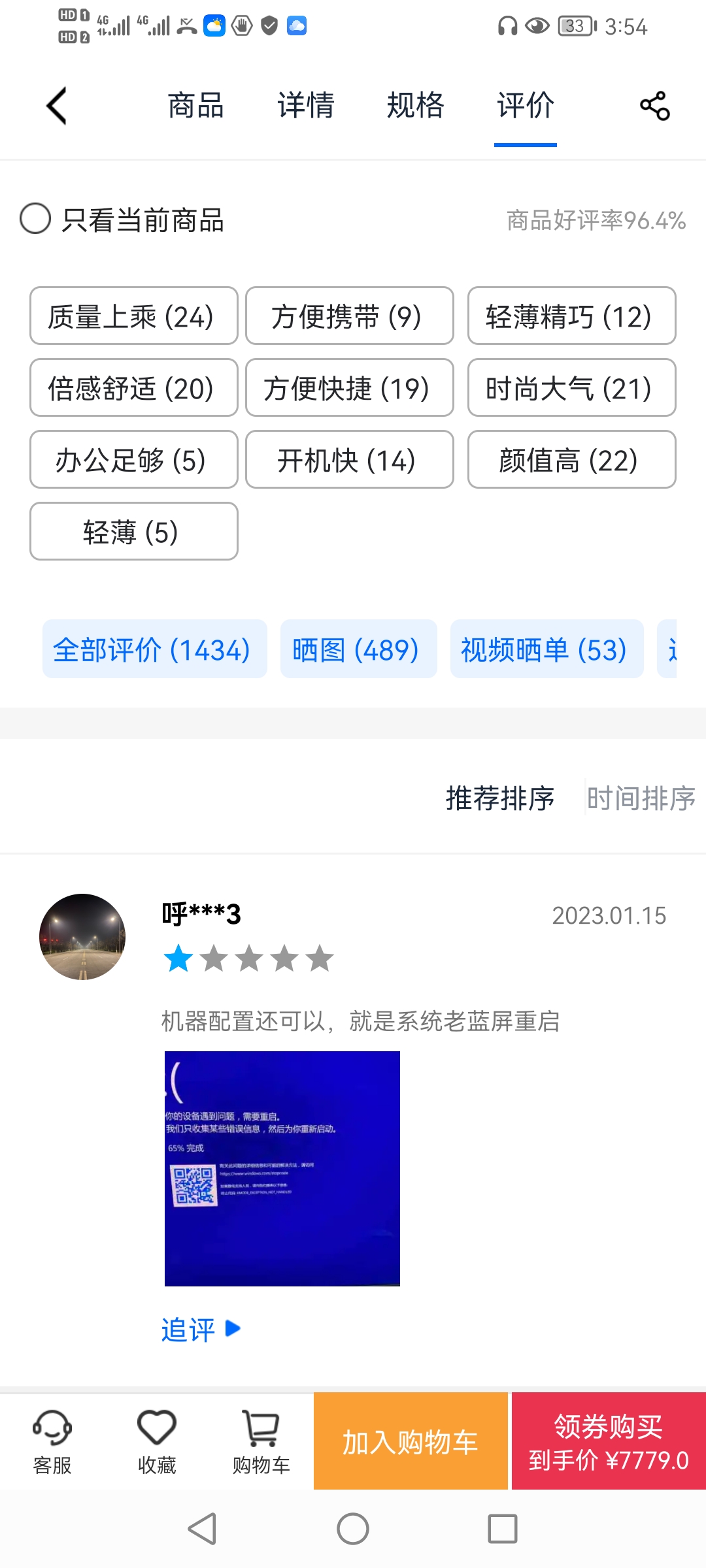Tap 加入购物车 button

click(411, 1441)
